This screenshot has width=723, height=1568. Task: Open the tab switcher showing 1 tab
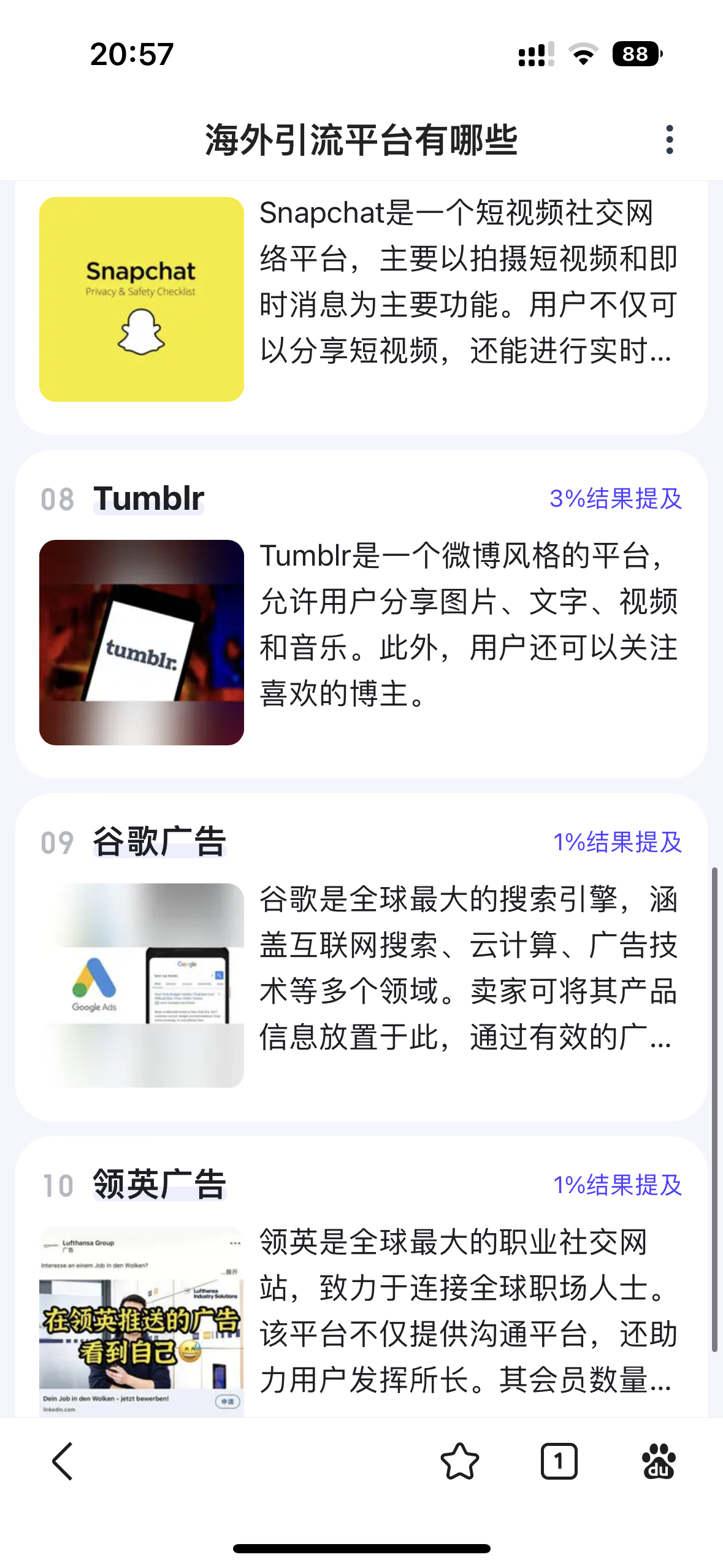(x=559, y=1461)
